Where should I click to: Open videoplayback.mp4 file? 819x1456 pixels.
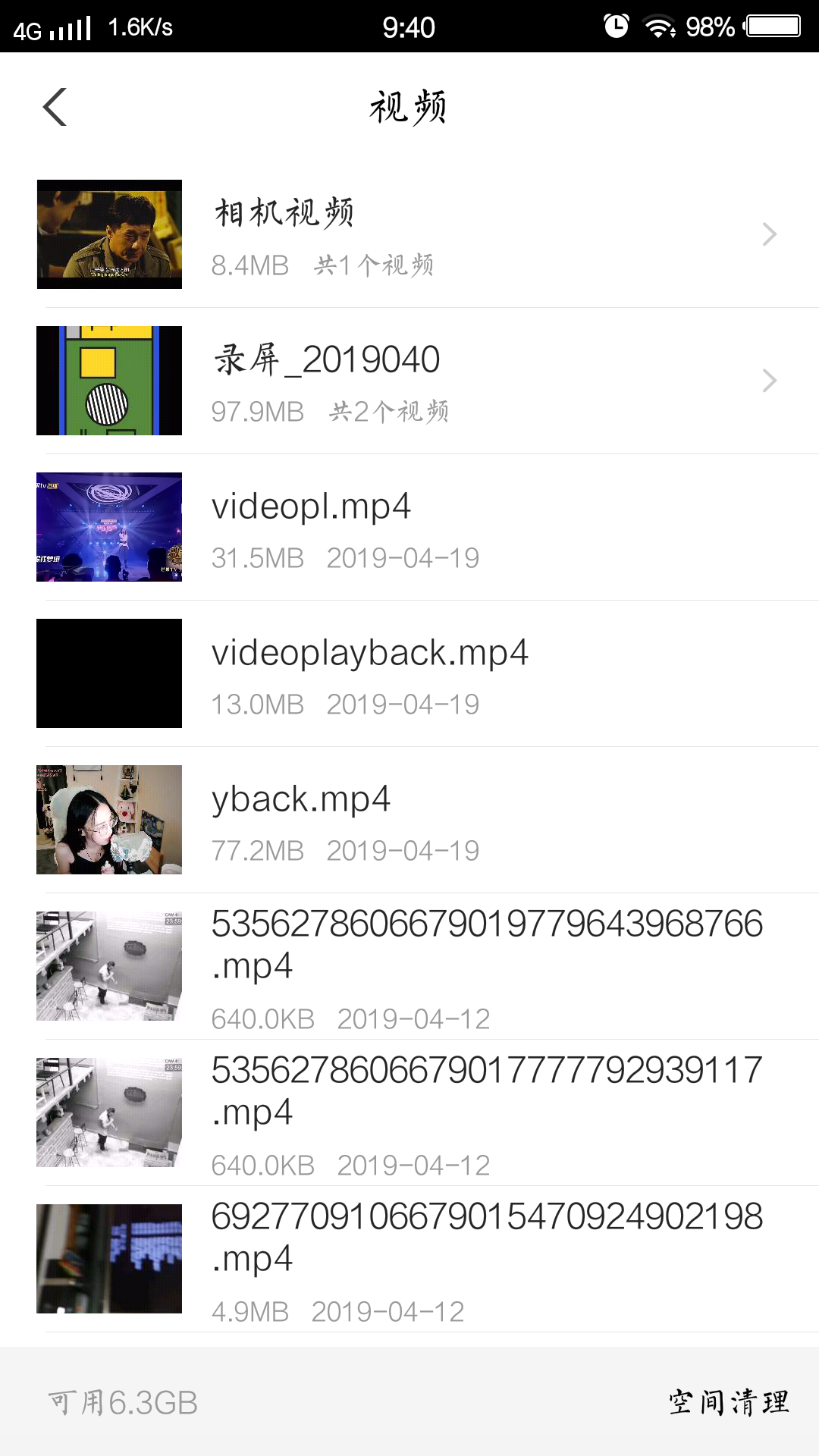(409, 673)
